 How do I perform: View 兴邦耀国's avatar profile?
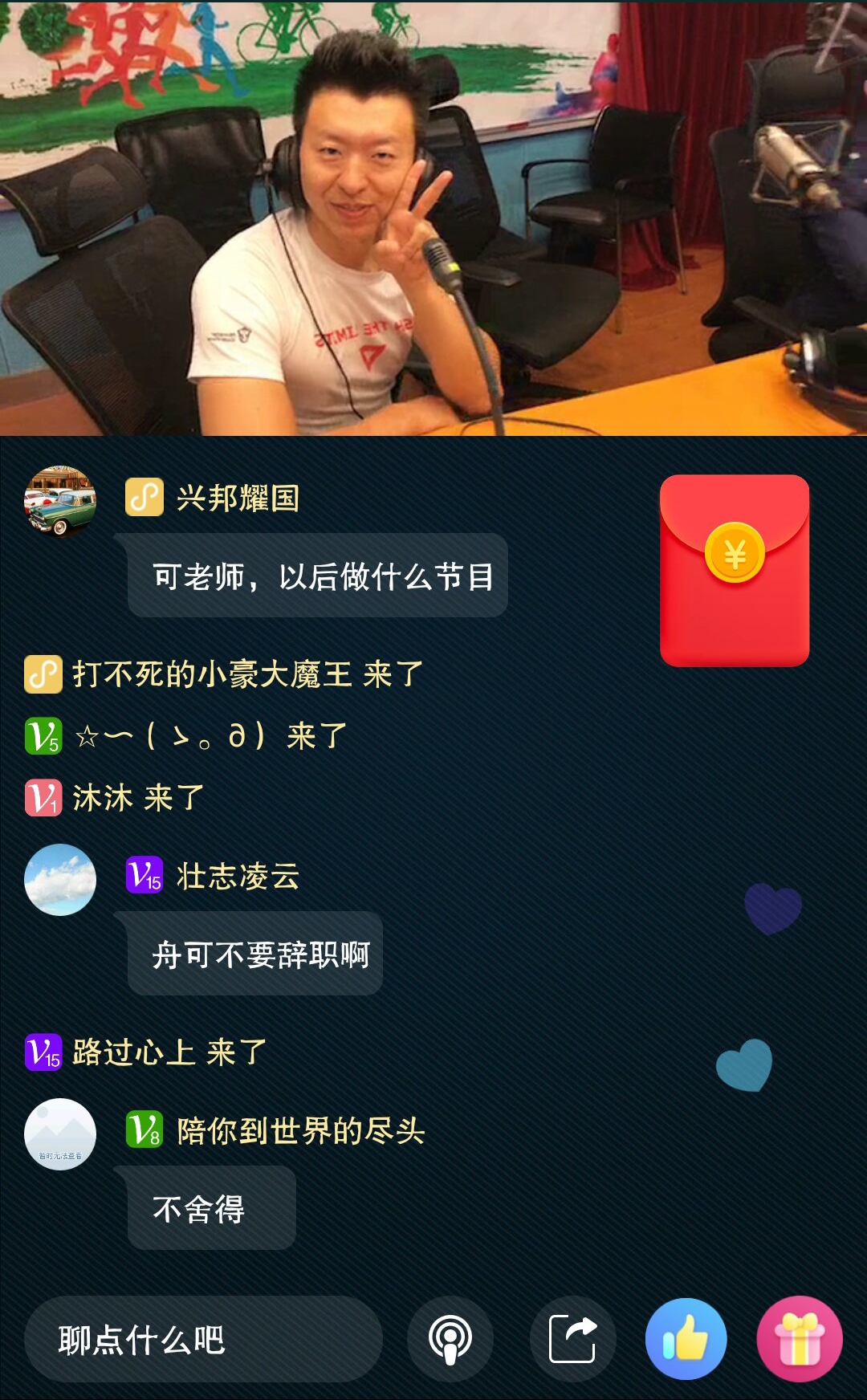[x=60, y=501]
